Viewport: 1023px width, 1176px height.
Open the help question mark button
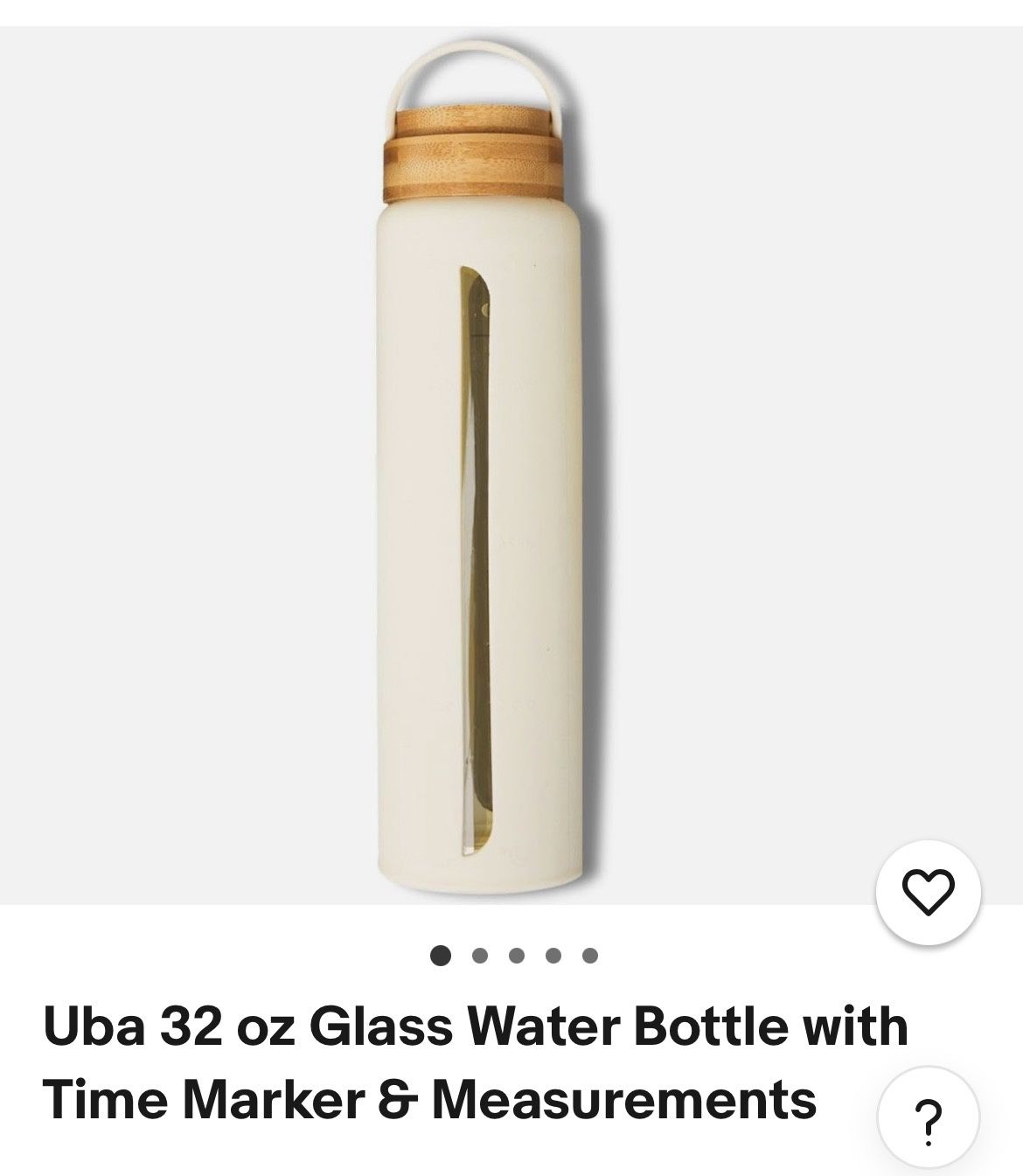928,1117
